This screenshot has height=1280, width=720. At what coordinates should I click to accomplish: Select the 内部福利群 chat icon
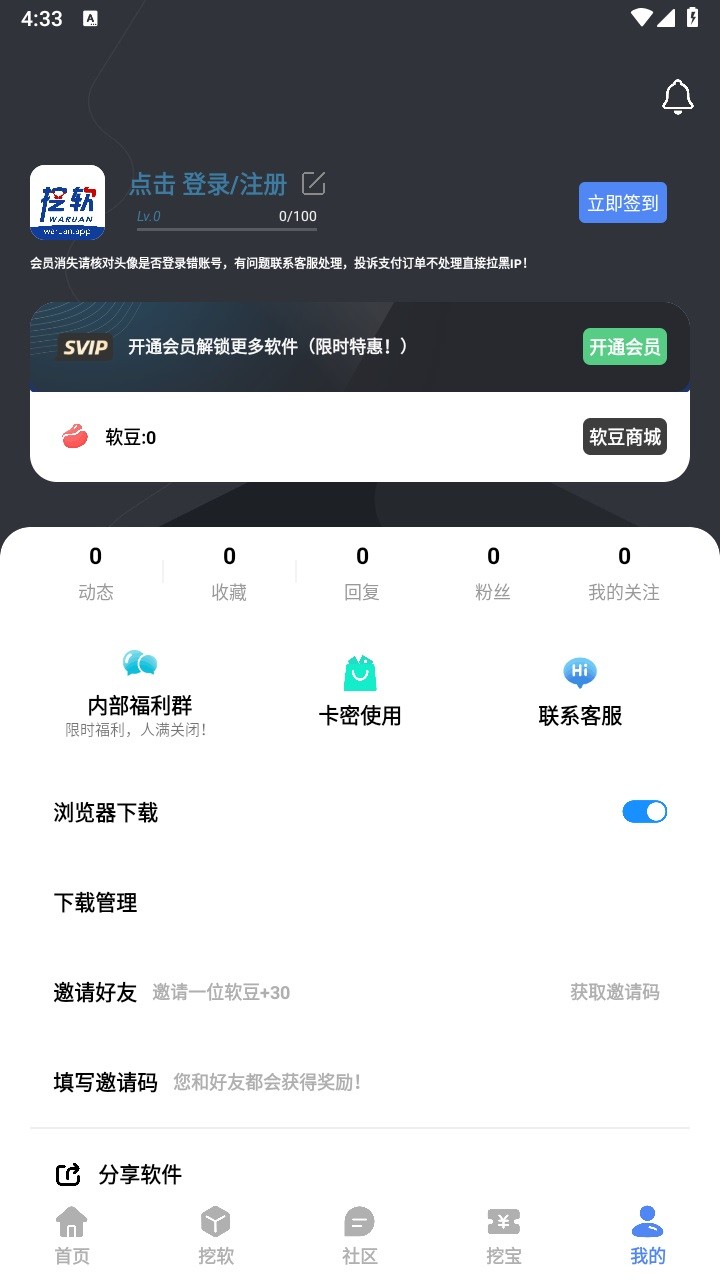click(140, 662)
